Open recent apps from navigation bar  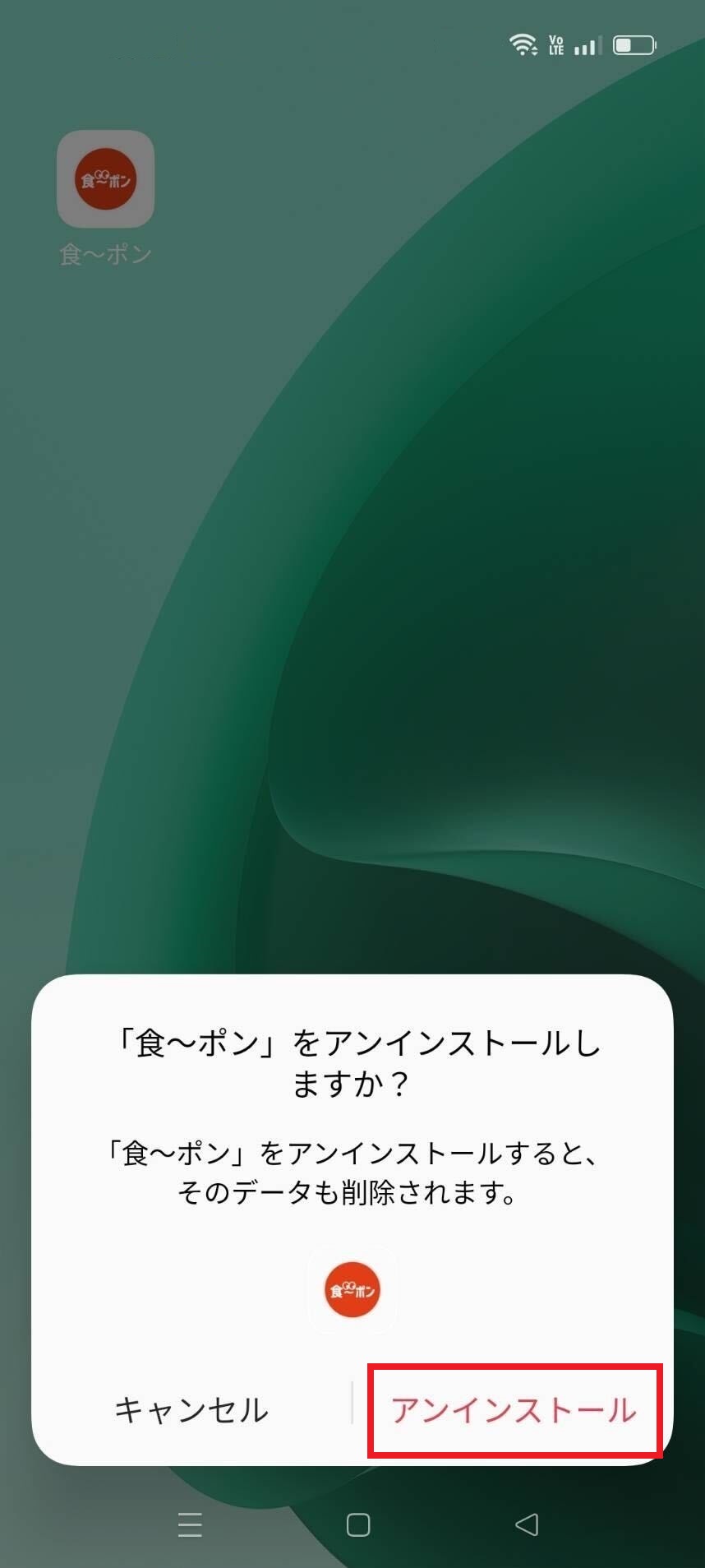click(x=190, y=1524)
